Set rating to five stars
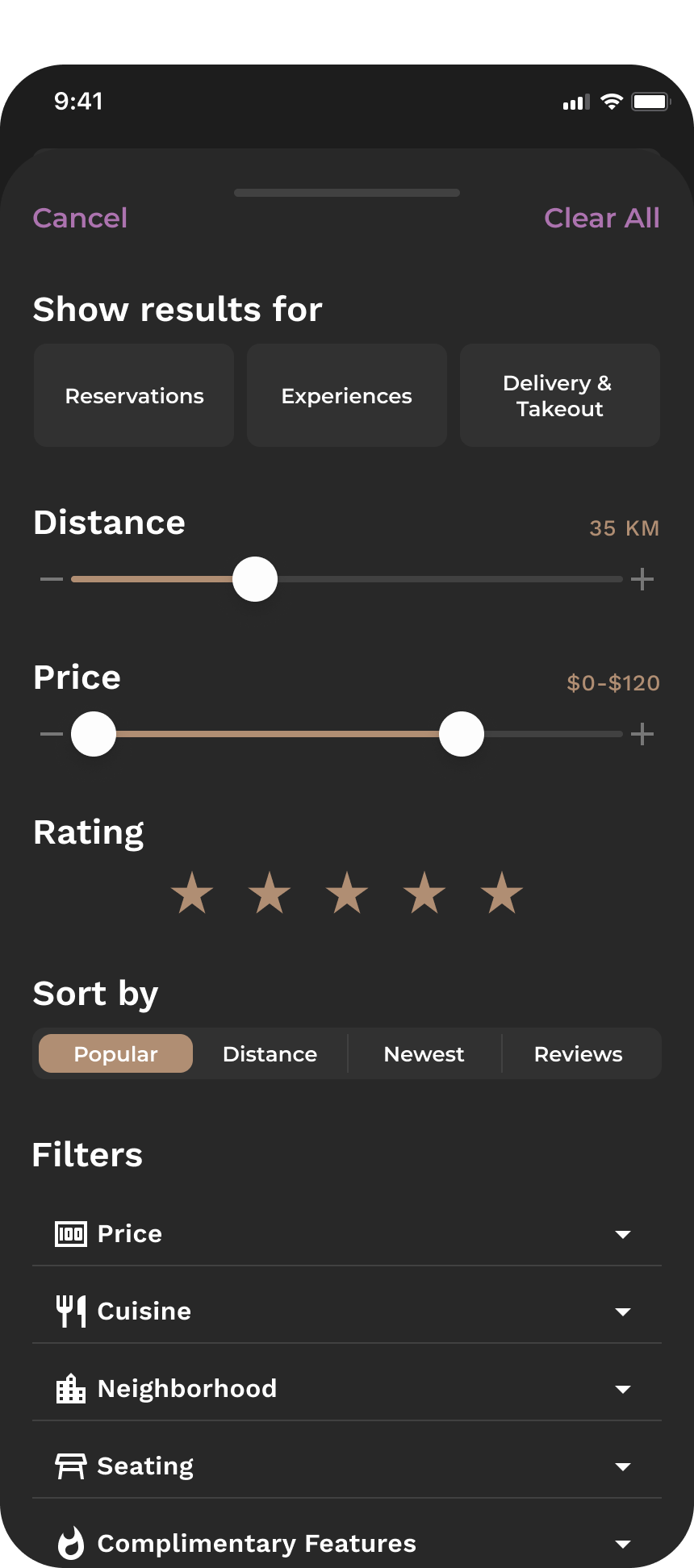Viewport: 694px width, 1568px height. 502,893
